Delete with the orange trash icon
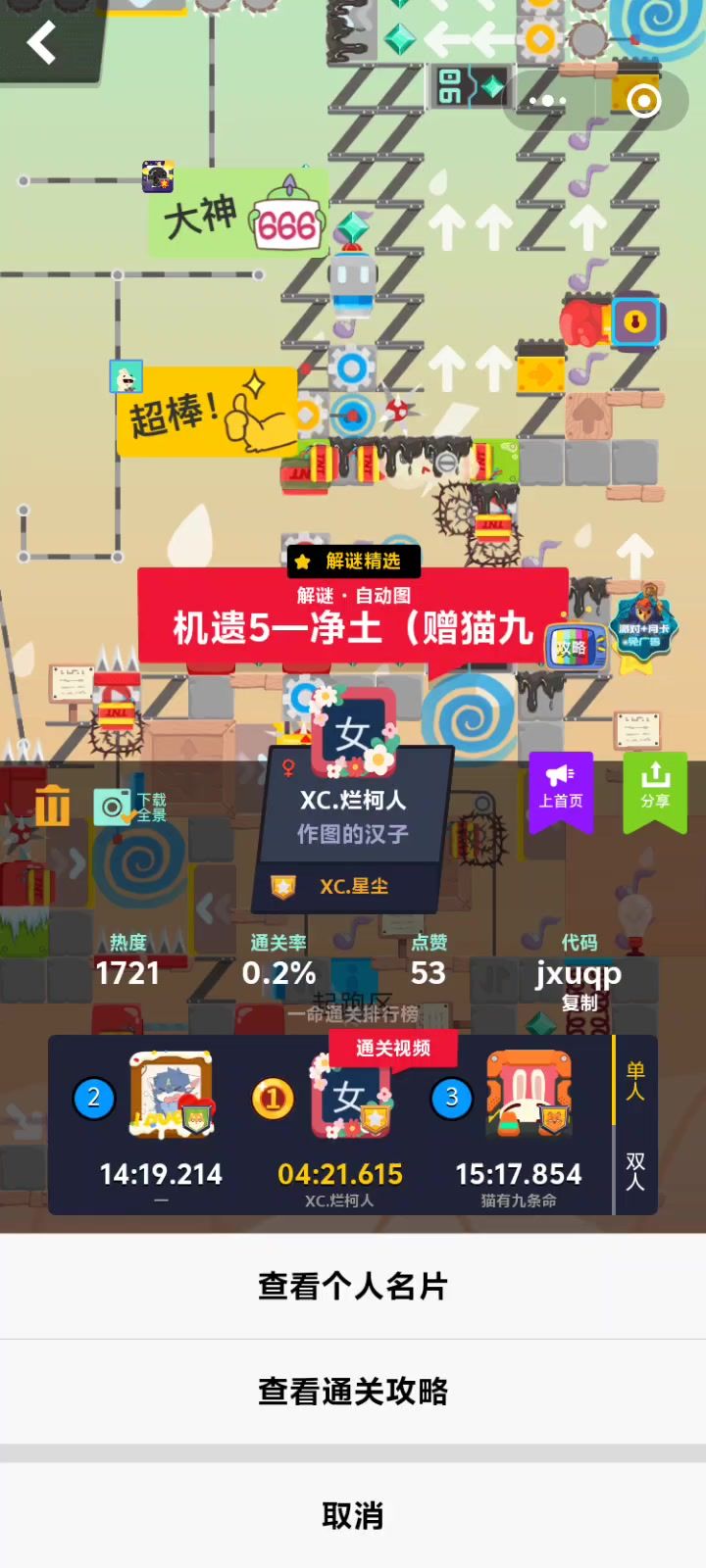Screen dimensions: 706x1568 (52, 806)
